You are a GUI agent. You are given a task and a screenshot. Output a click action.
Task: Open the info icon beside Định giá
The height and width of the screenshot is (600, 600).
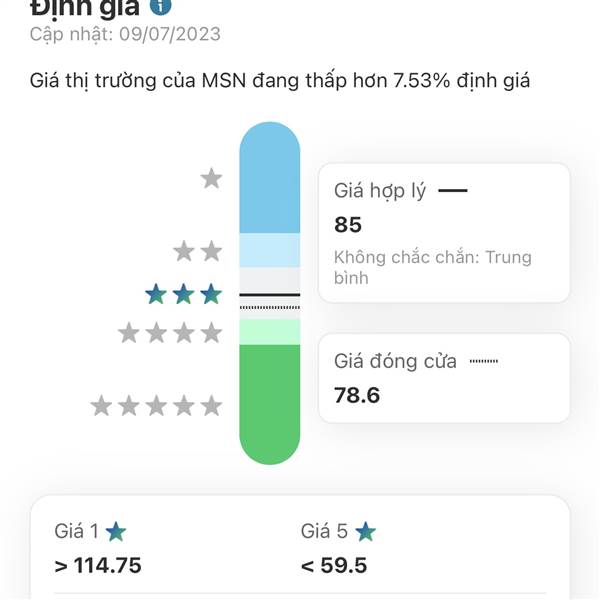160,5
